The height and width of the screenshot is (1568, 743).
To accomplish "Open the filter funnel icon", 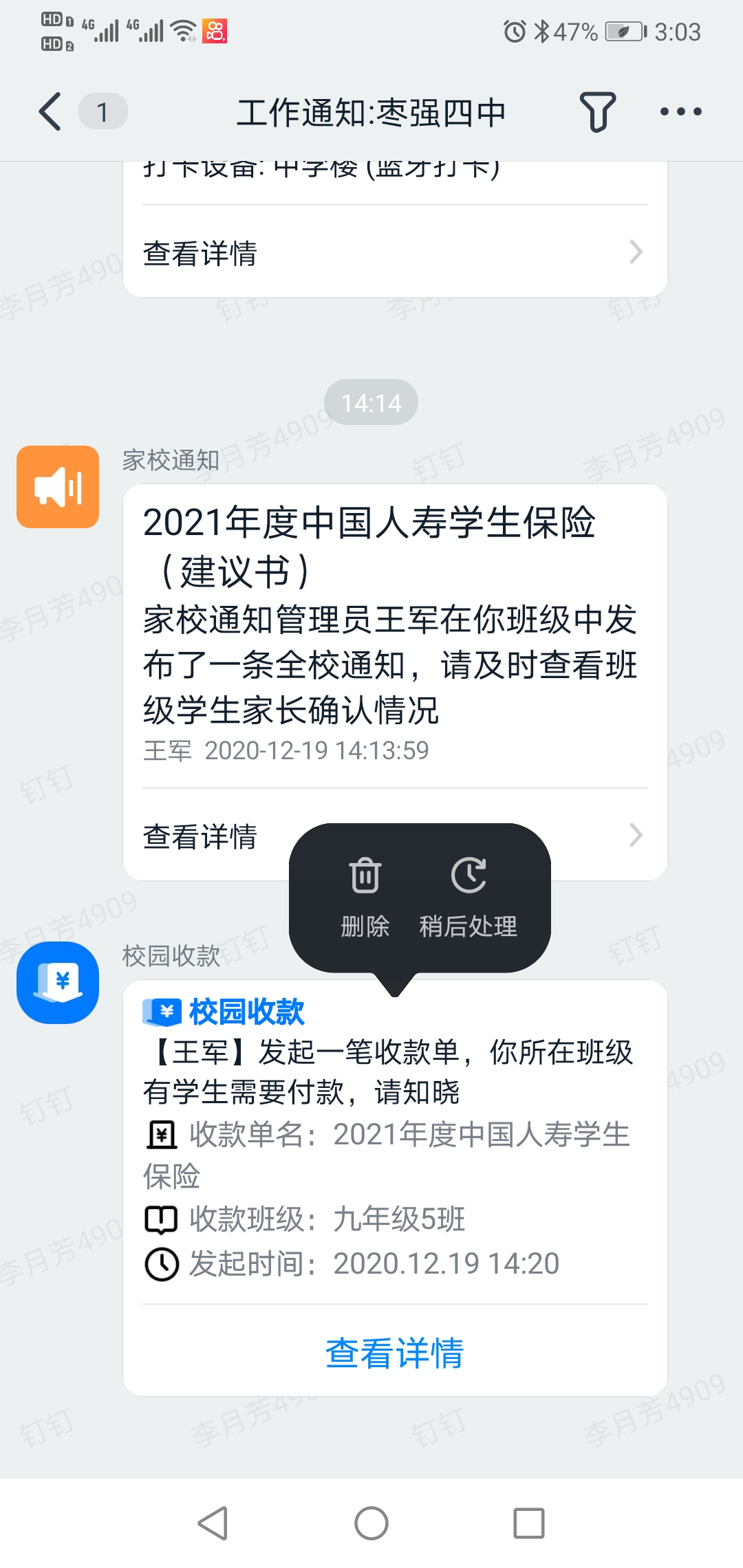I will point(597,111).
